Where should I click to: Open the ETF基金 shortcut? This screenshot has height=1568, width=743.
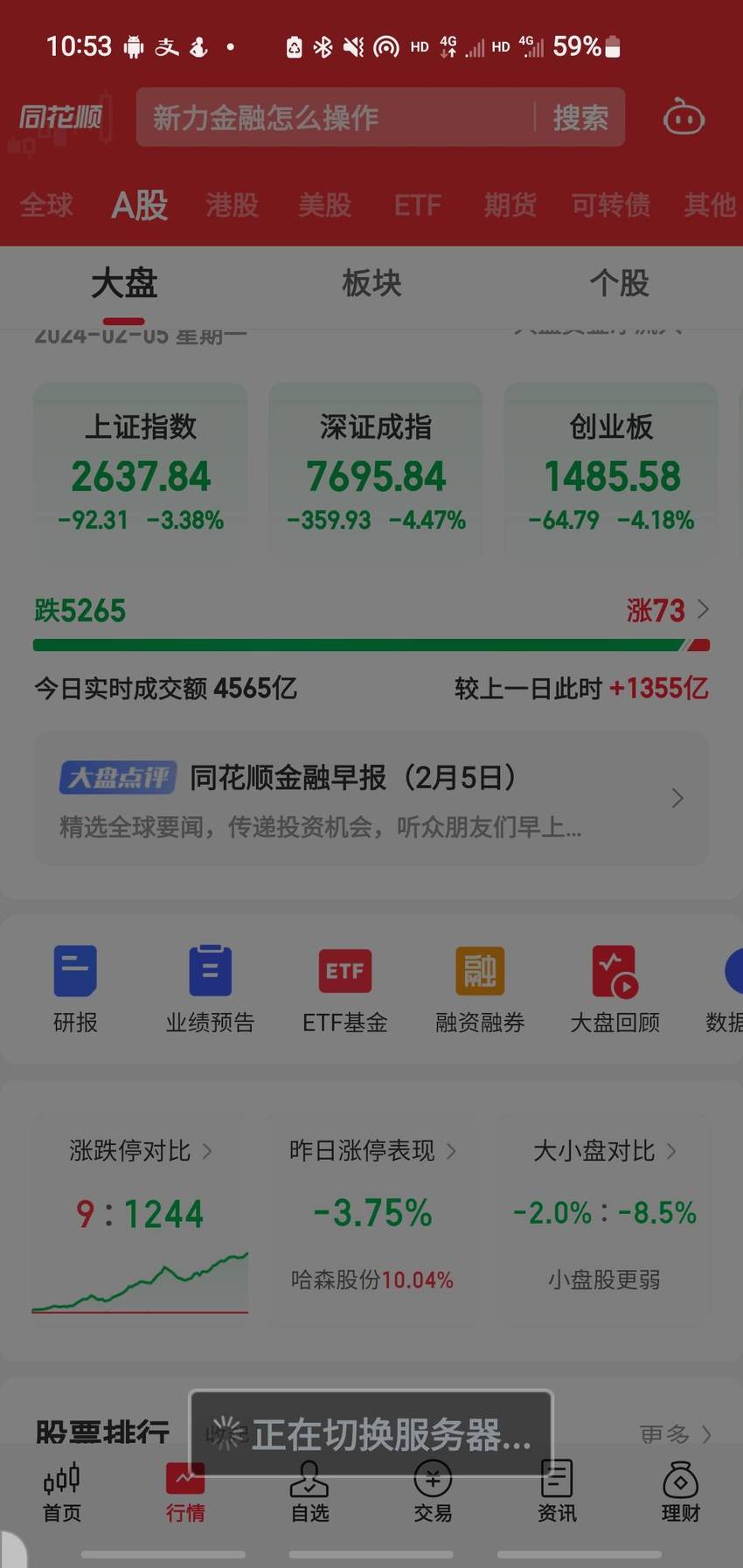click(344, 989)
